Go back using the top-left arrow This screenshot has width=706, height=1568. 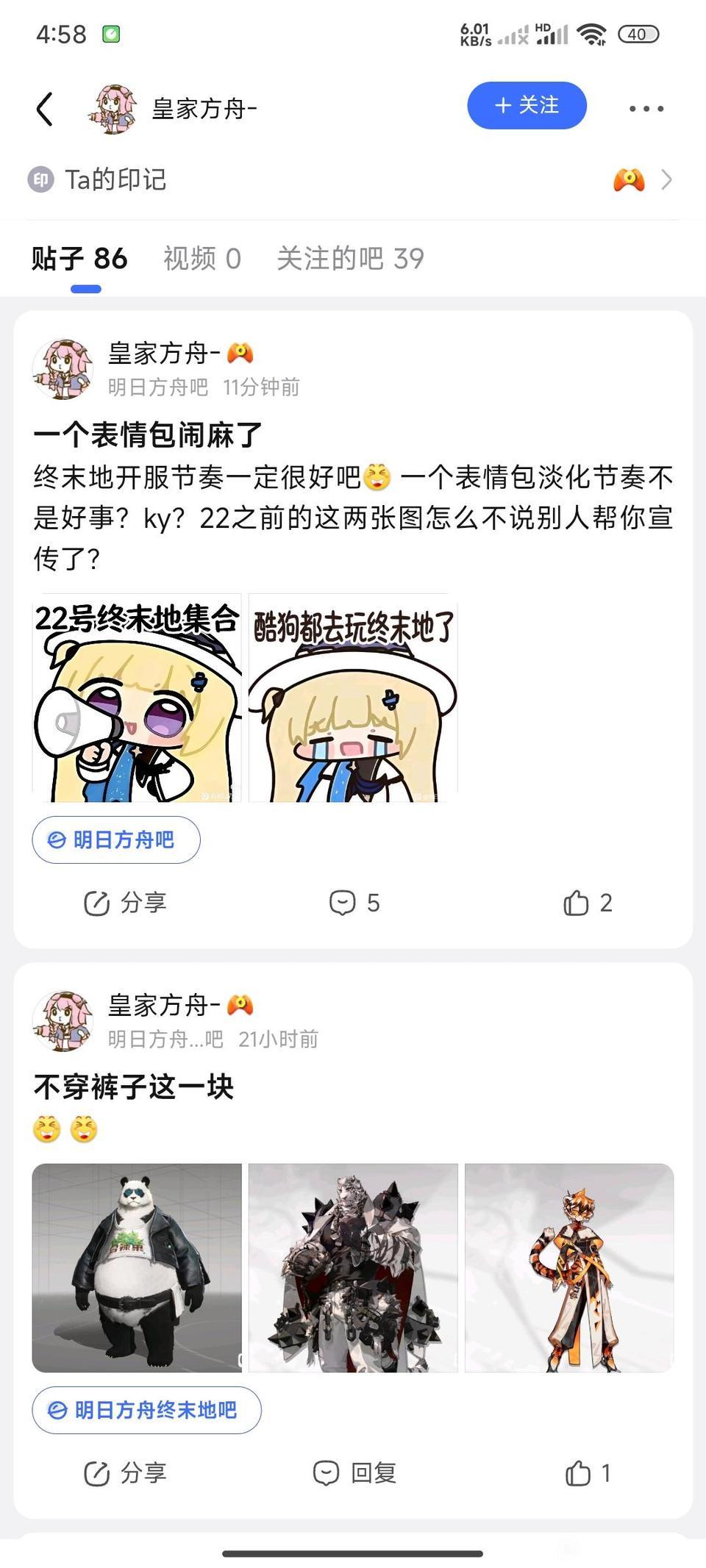click(45, 109)
